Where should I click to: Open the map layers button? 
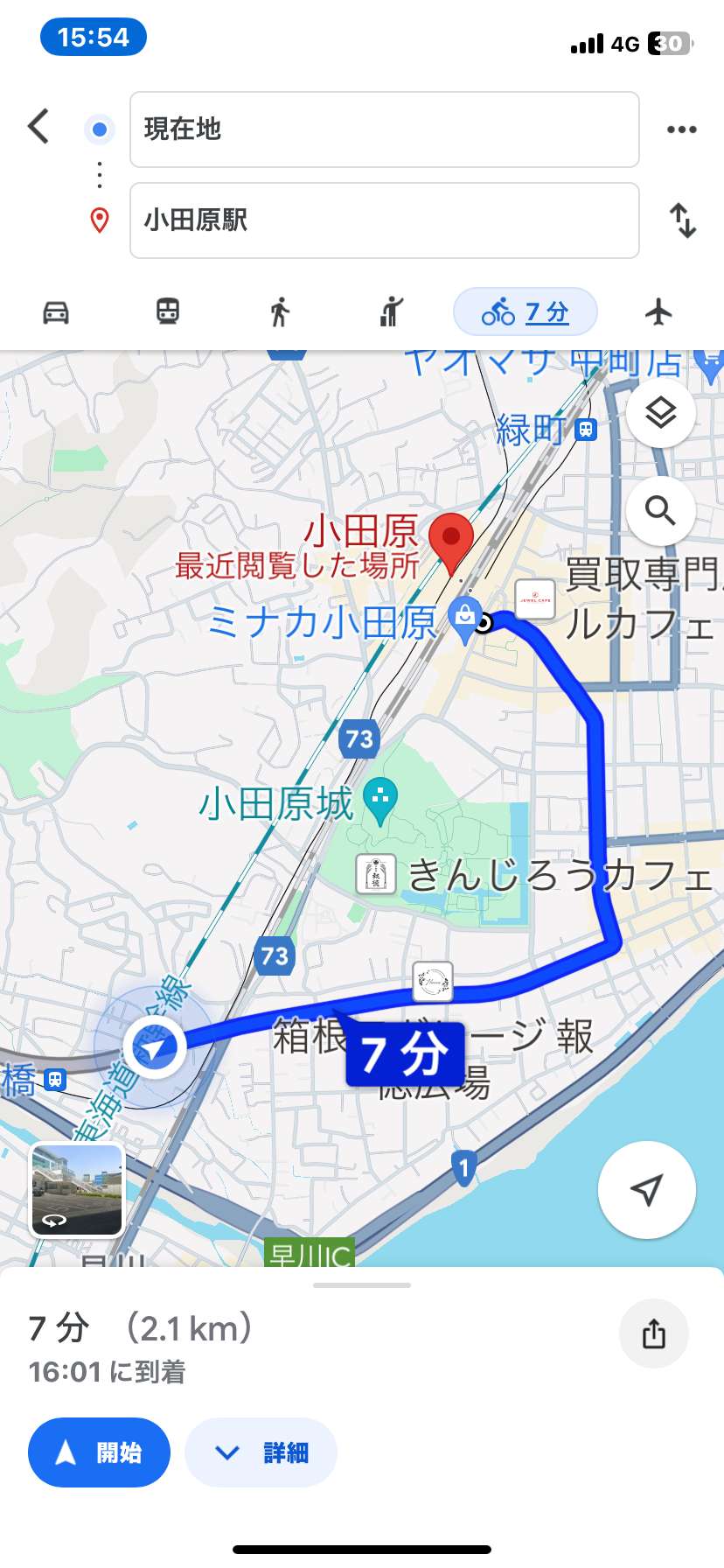click(661, 412)
